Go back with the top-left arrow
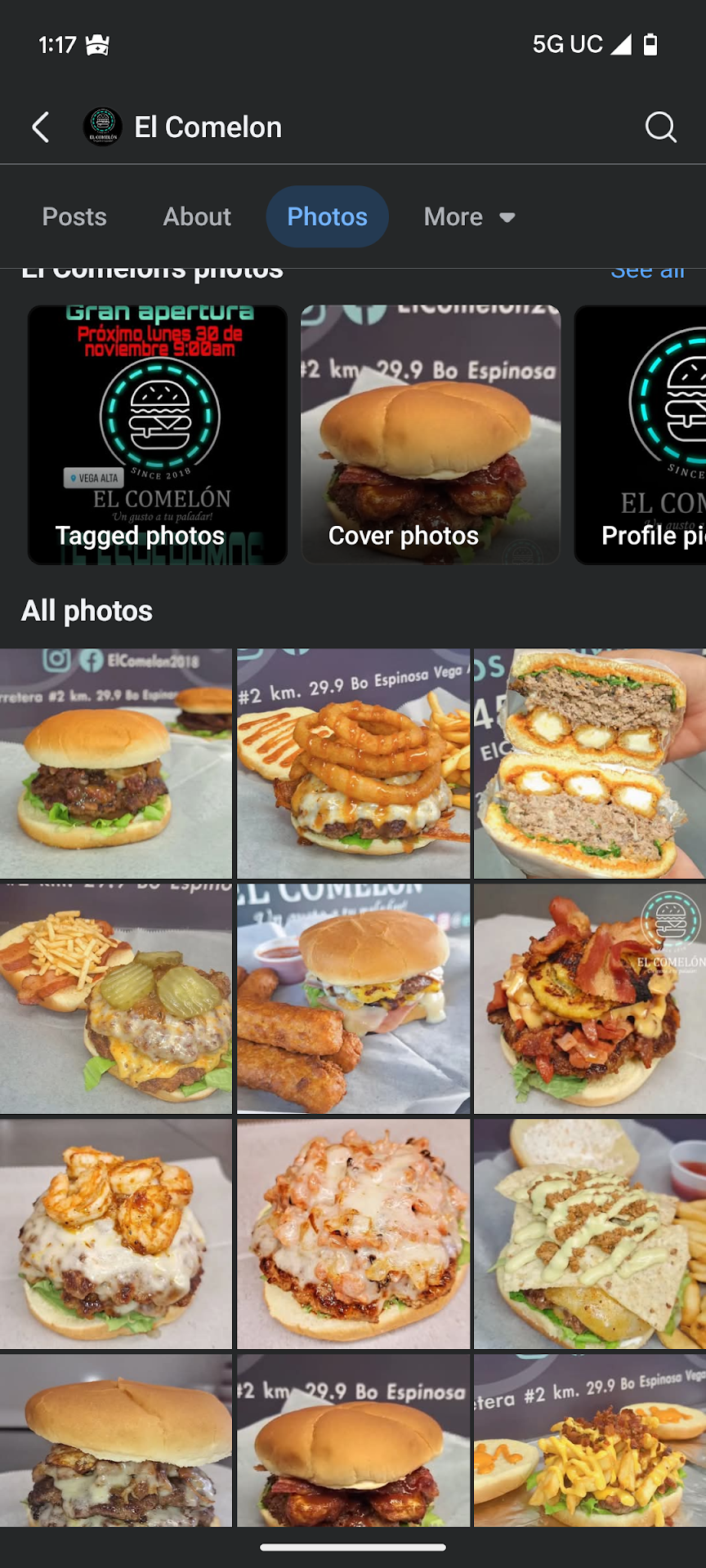 pyautogui.click(x=41, y=127)
